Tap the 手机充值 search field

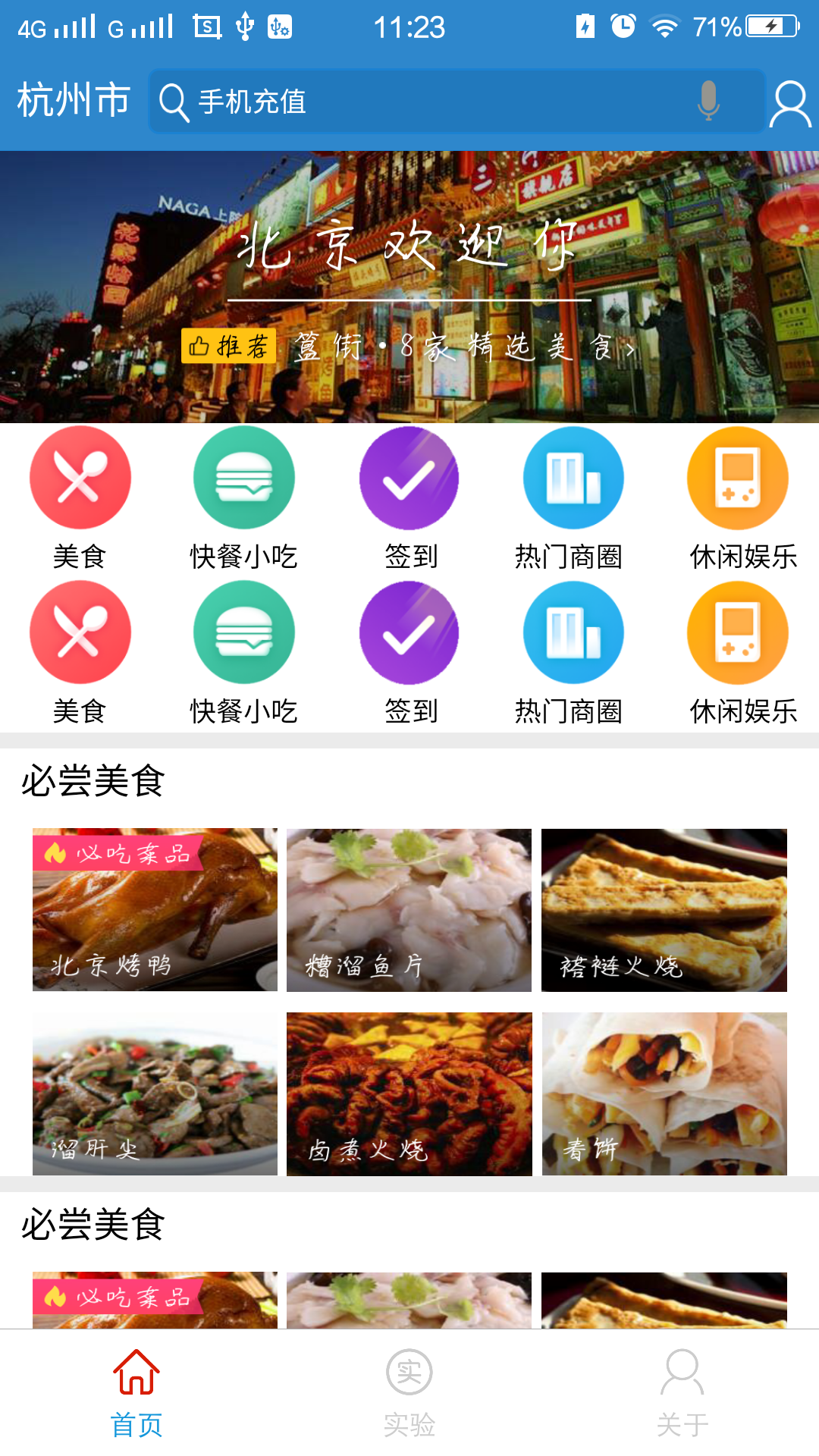[425, 102]
